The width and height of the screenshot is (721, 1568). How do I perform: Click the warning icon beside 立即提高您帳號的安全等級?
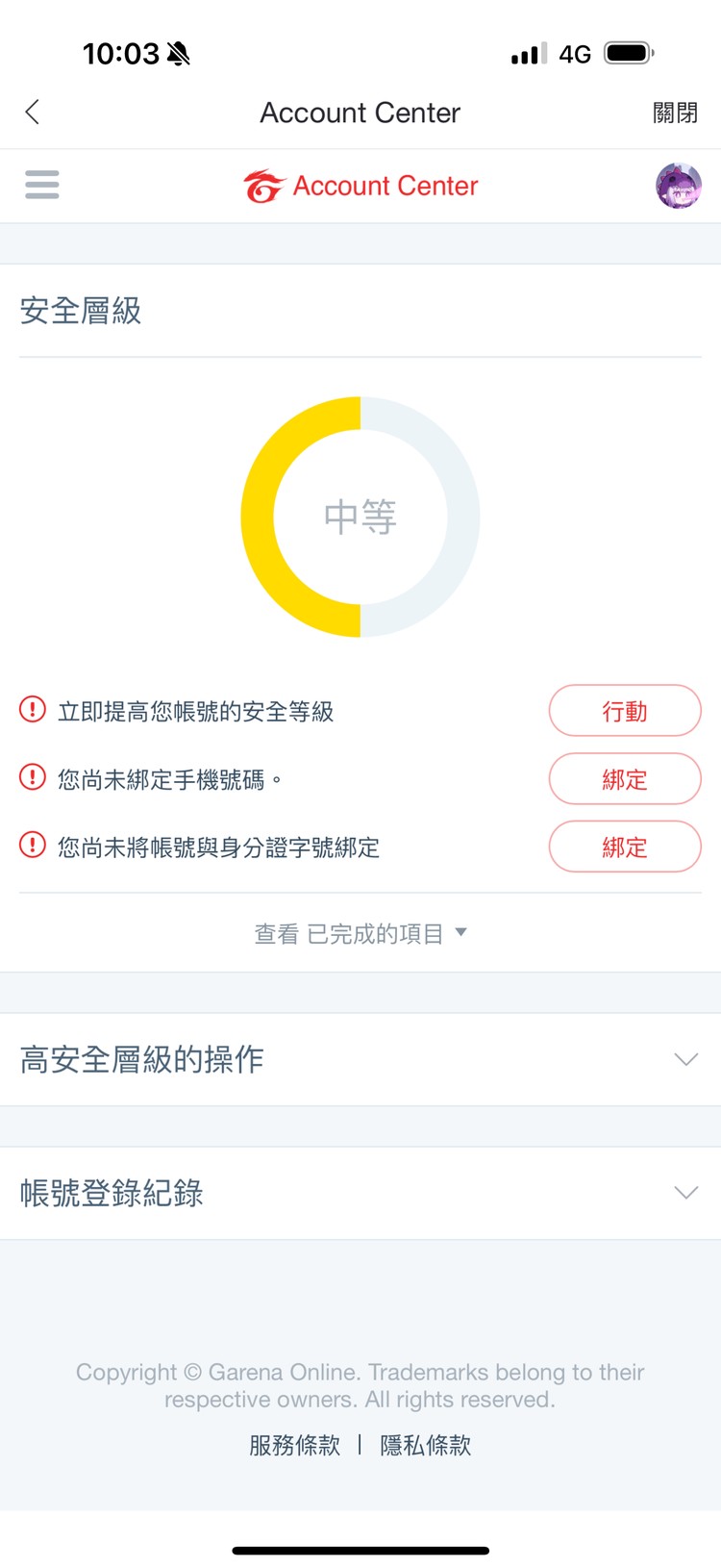tap(32, 710)
